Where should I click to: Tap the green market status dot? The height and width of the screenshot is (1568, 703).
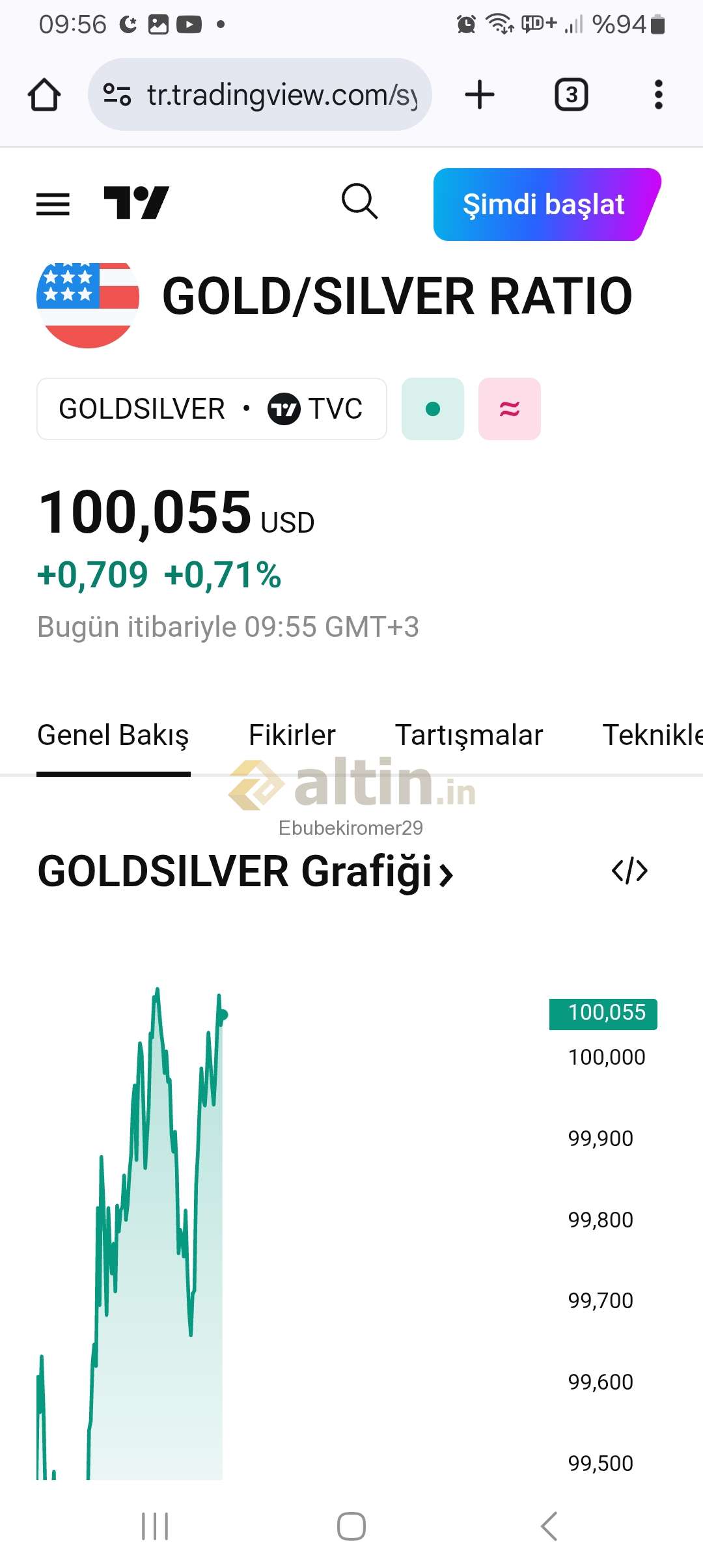433,409
